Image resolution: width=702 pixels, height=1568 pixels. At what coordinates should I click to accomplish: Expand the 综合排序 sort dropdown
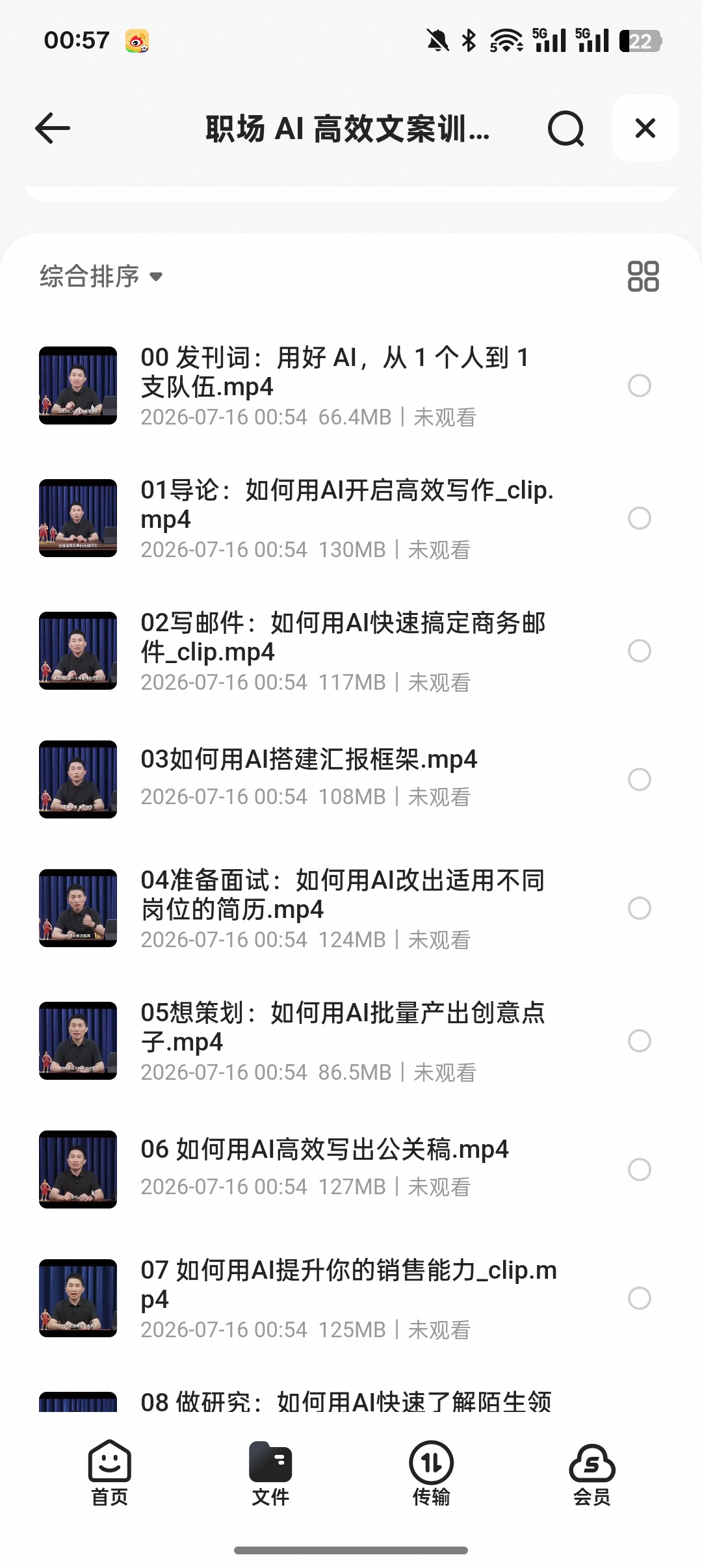tap(101, 276)
